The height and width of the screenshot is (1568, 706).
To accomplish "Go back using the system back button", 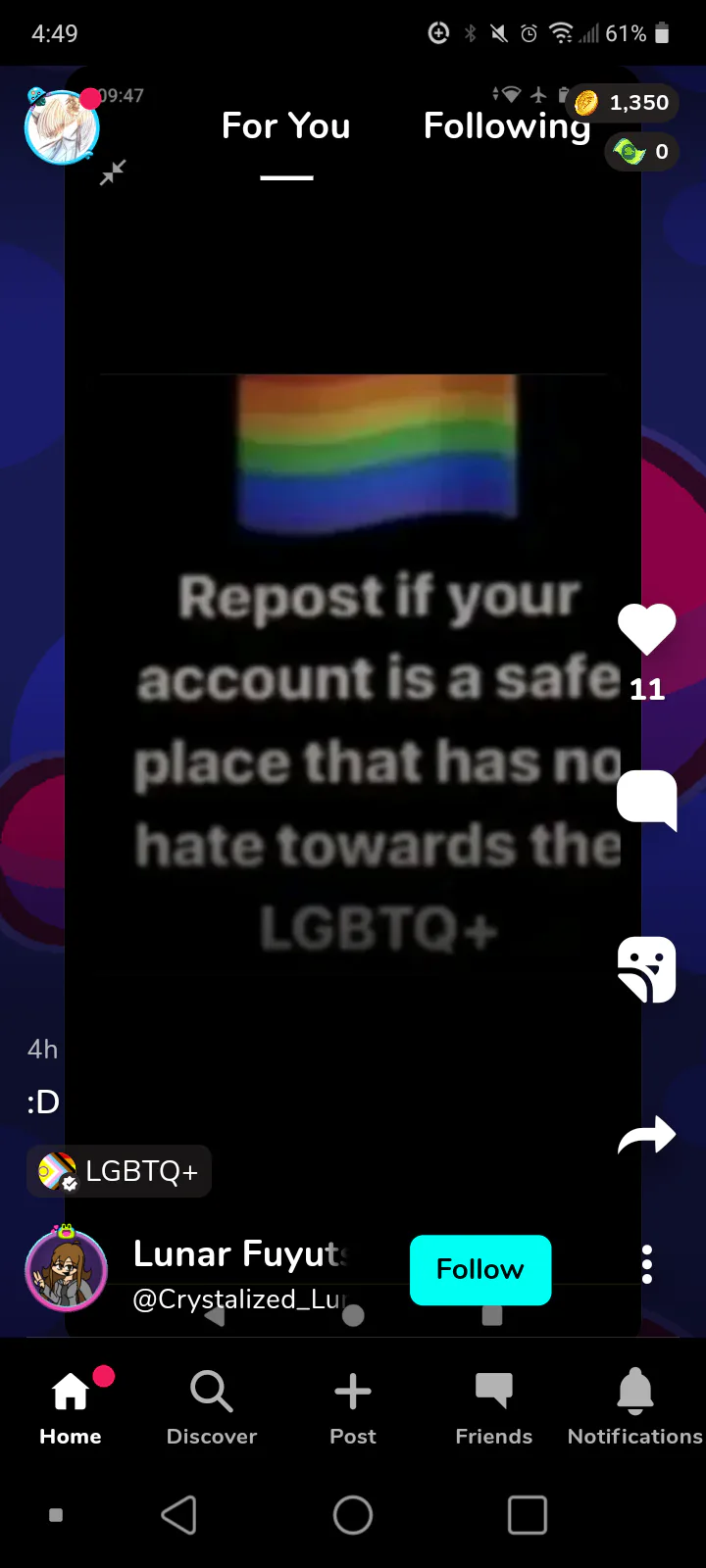I will (x=178, y=1515).
